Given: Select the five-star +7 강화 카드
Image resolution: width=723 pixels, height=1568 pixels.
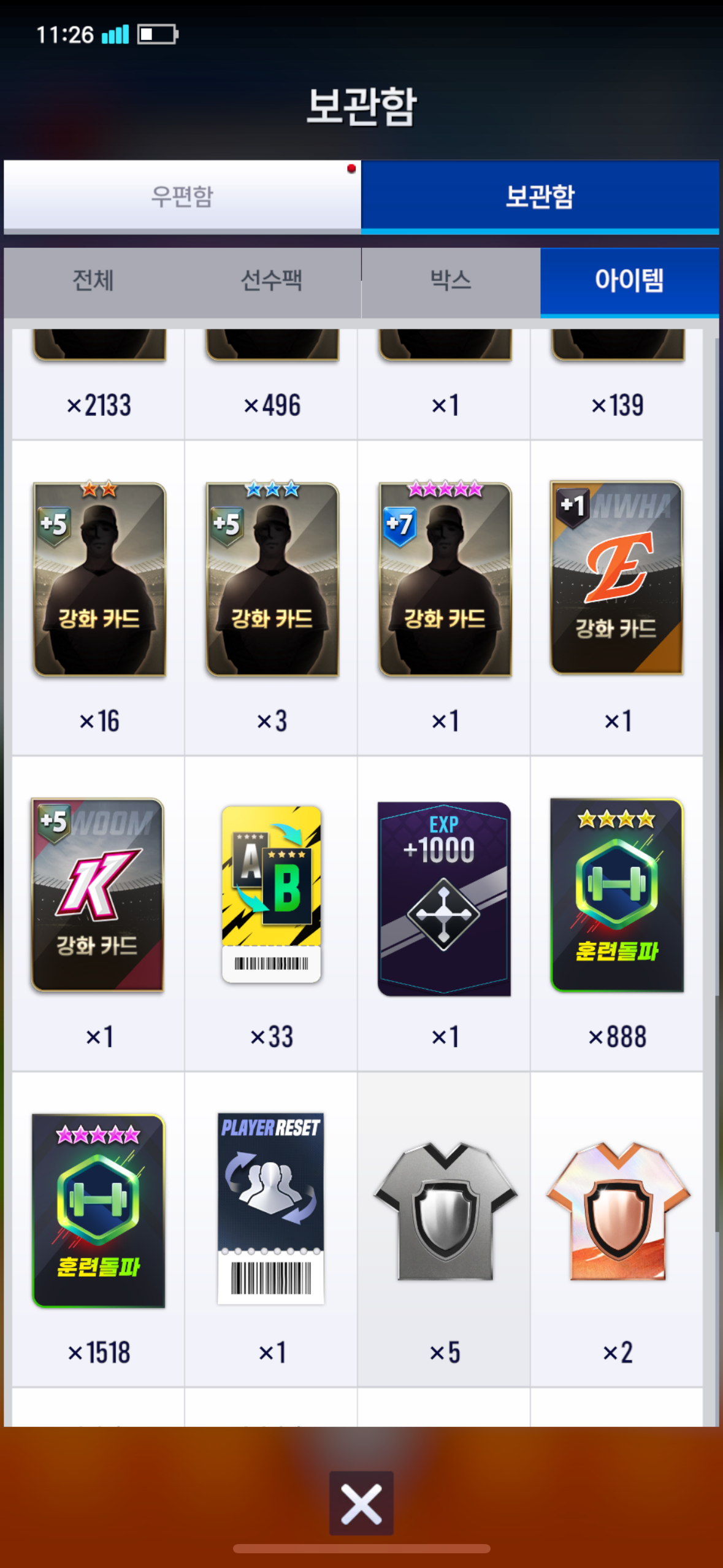Looking at the screenshot, I should click(445, 580).
